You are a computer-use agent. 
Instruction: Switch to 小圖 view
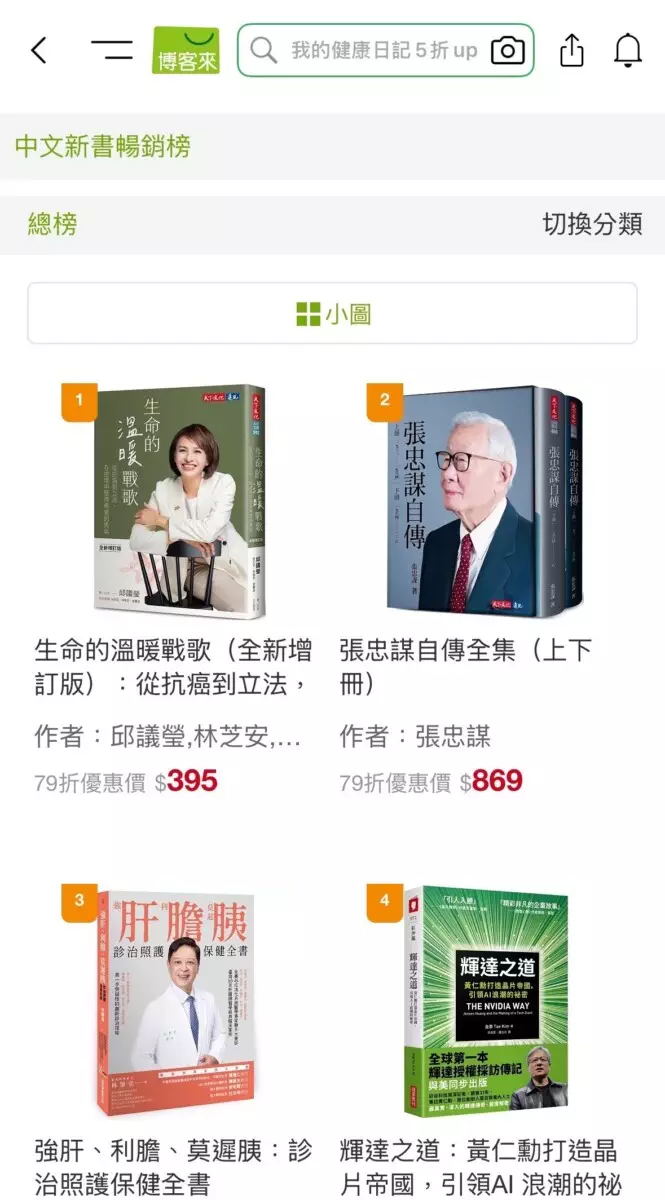[x=332, y=314]
